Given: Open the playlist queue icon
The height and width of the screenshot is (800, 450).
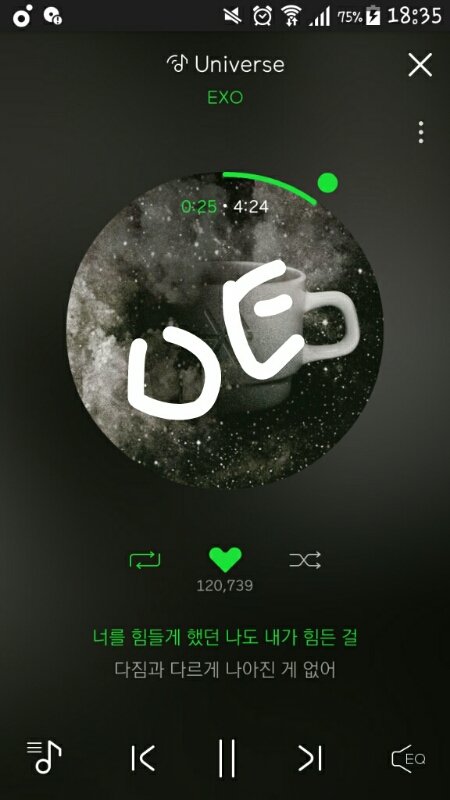Looking at the screenshot, I should 44,757.
